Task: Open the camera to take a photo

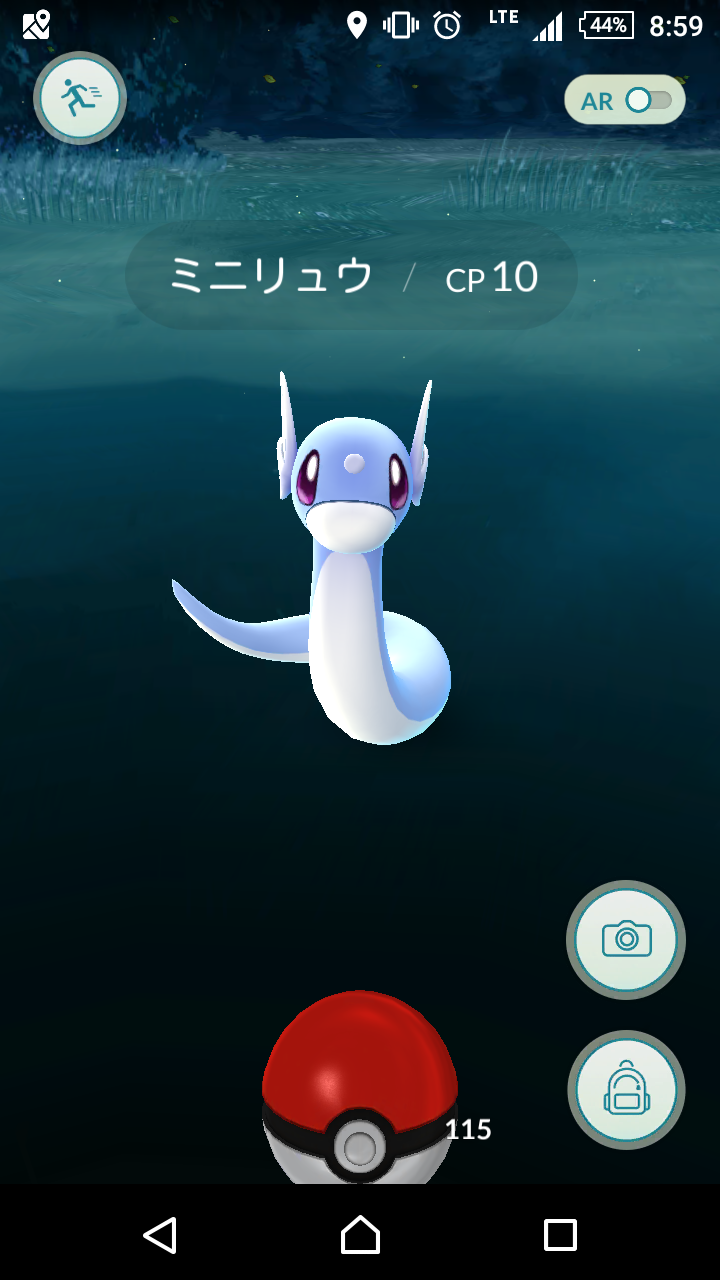Action: pos(626,940)
